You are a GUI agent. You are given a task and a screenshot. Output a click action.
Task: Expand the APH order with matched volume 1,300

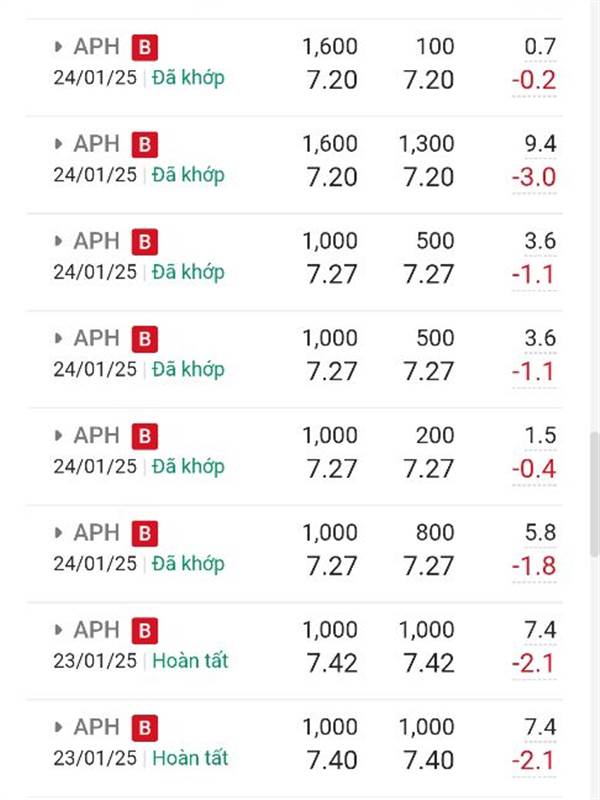click(x=60, y=144)
